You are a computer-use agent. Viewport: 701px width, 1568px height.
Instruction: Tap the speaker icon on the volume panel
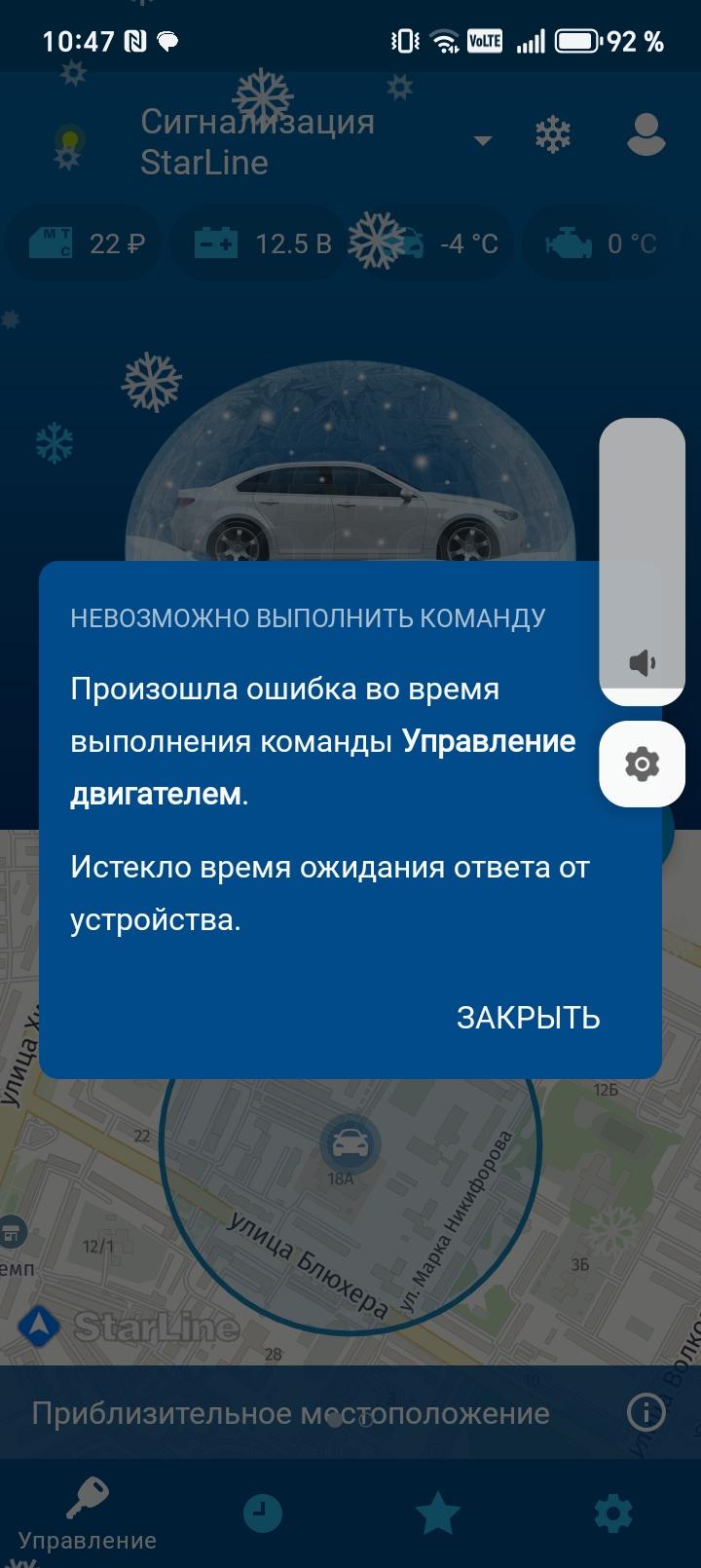642,663
